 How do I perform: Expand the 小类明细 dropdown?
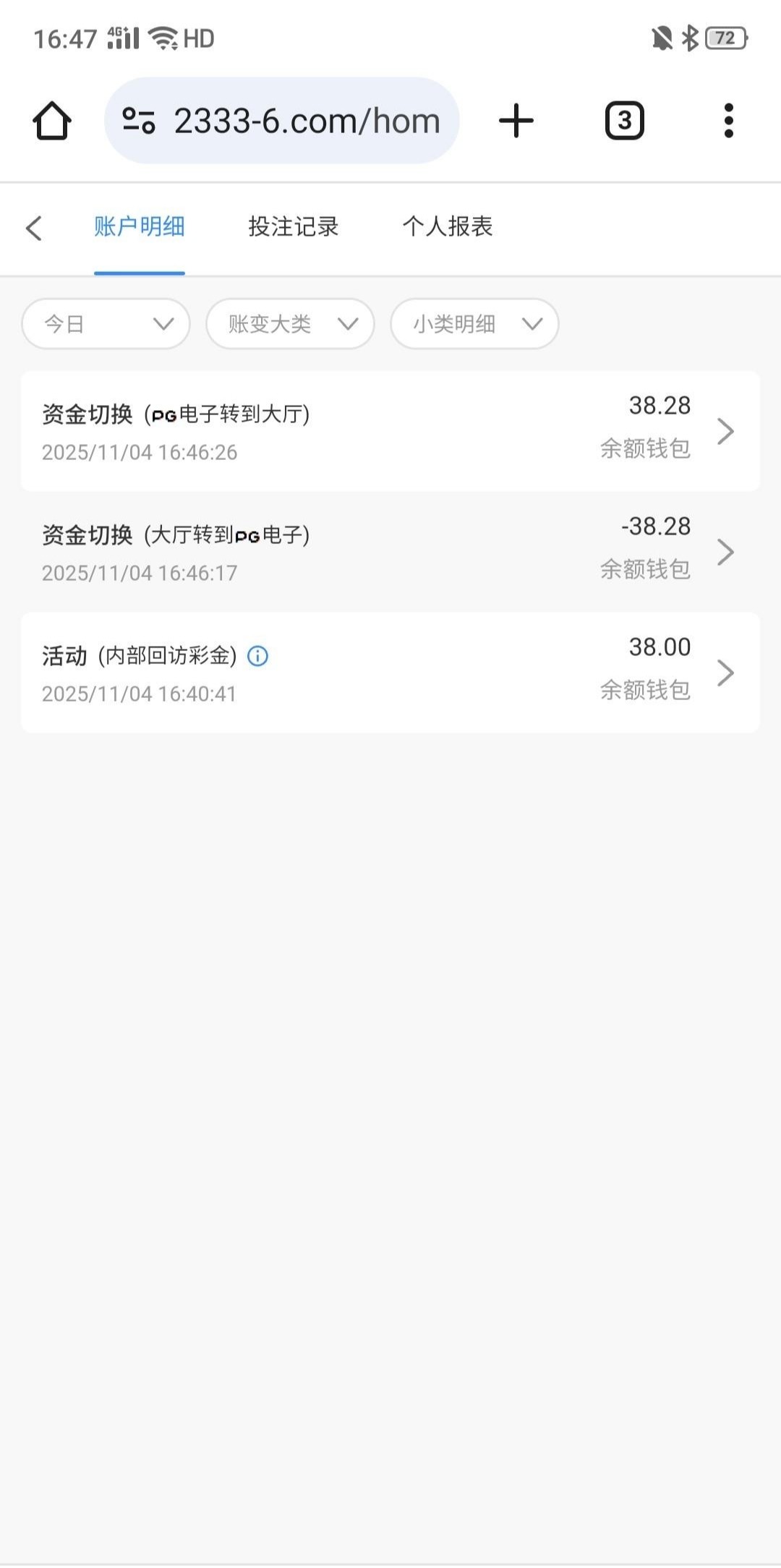[x=474, y=324]
